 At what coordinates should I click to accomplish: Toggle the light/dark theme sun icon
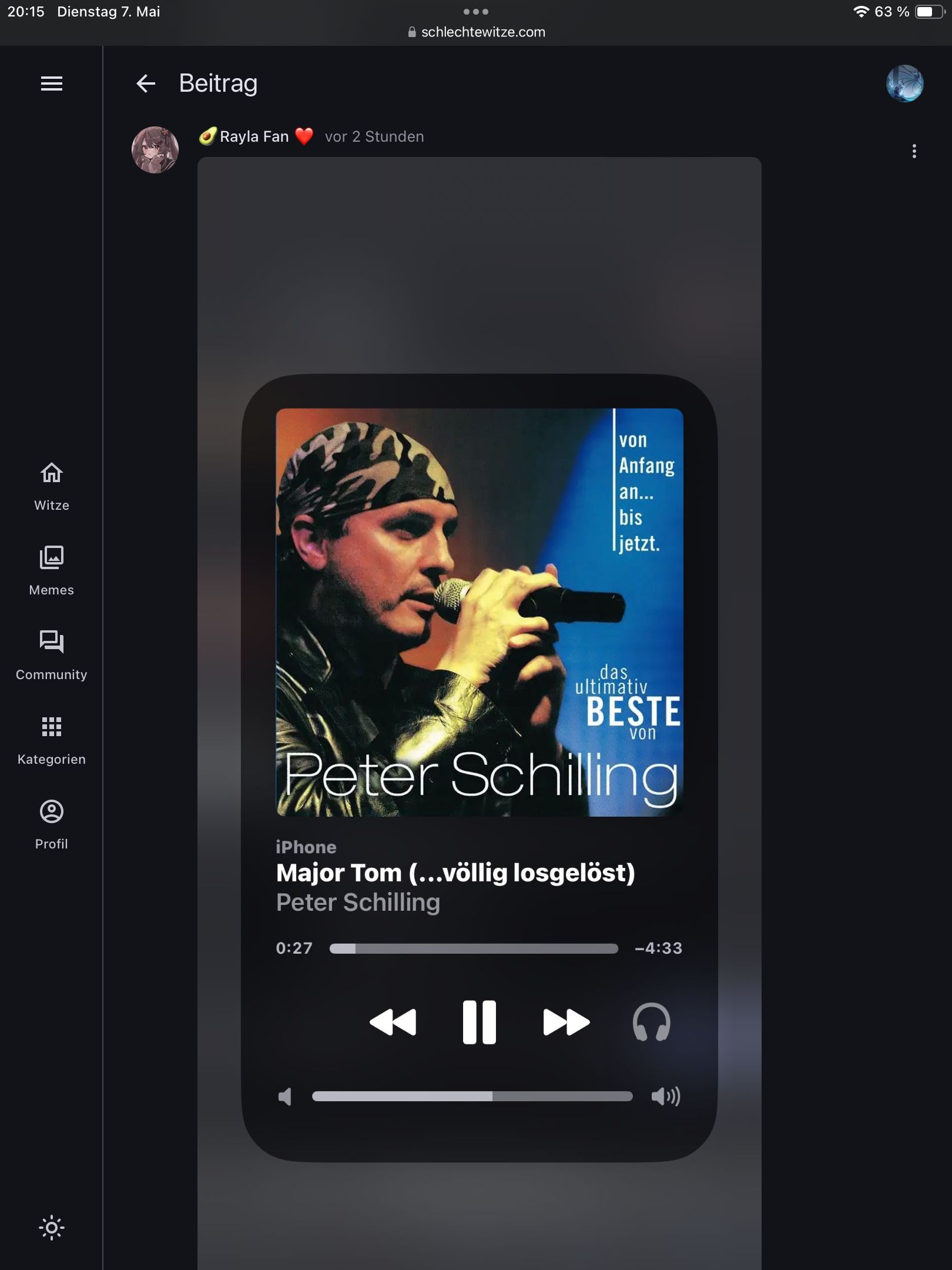(x=52, y=1228)
